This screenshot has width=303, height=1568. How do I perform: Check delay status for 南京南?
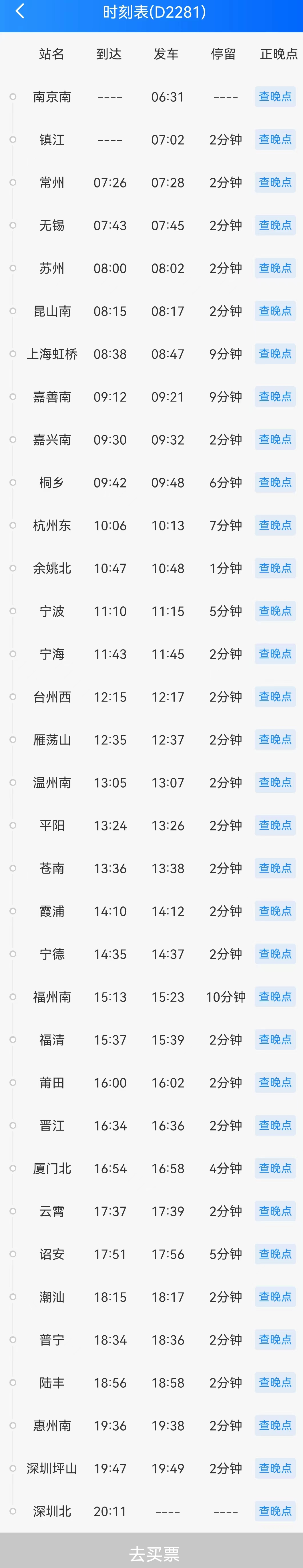tap(275, 97)
